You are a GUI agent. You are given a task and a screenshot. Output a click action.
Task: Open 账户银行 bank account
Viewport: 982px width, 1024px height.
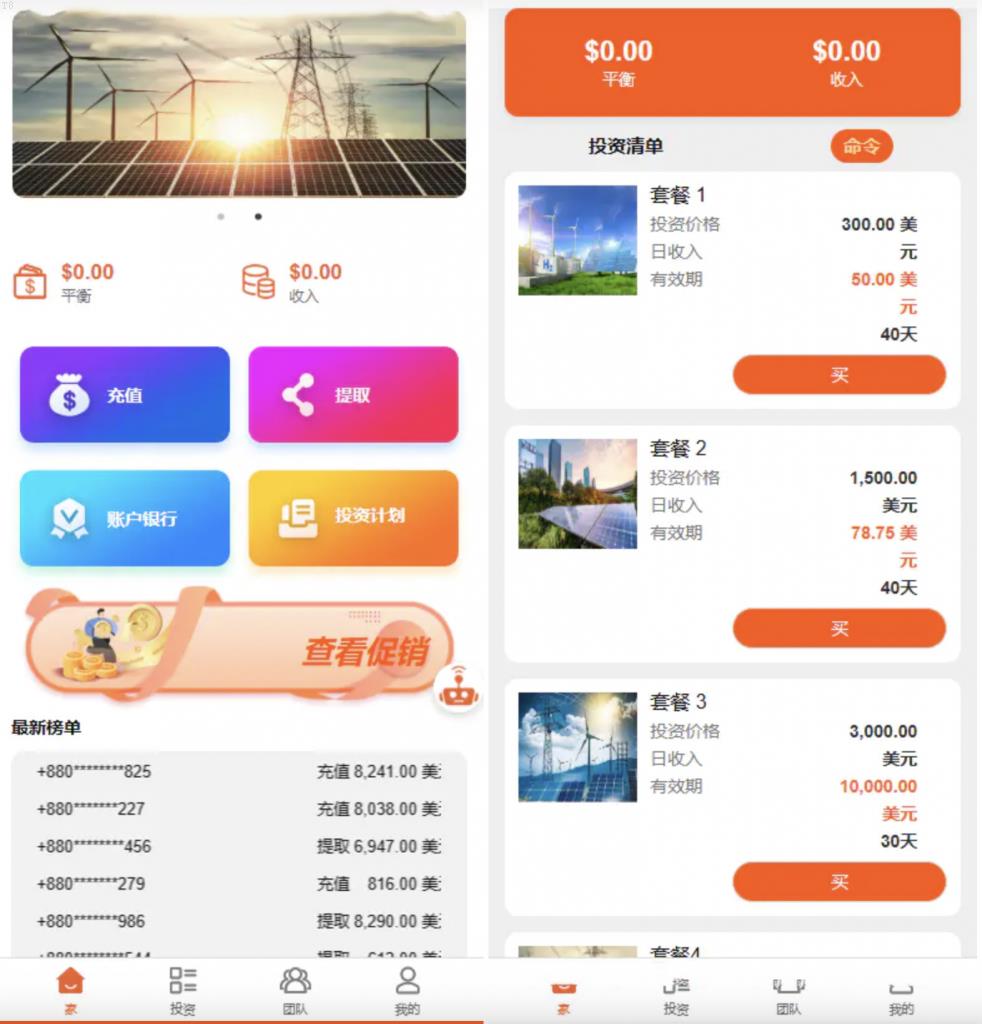click(x=125, y=518)
